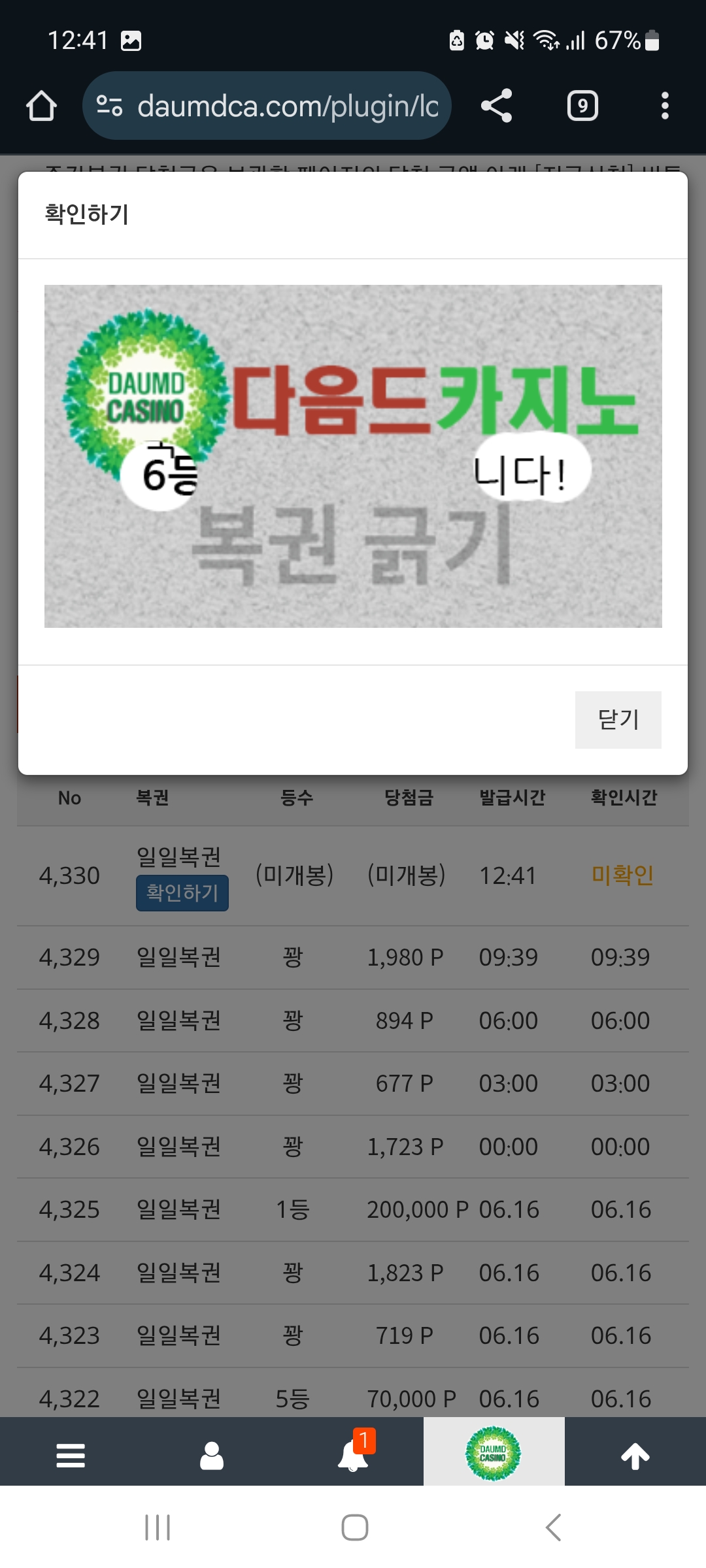Viewport: 706px width, 1568px height.
Task: Open the browser overflow menu
Action: 665,106
